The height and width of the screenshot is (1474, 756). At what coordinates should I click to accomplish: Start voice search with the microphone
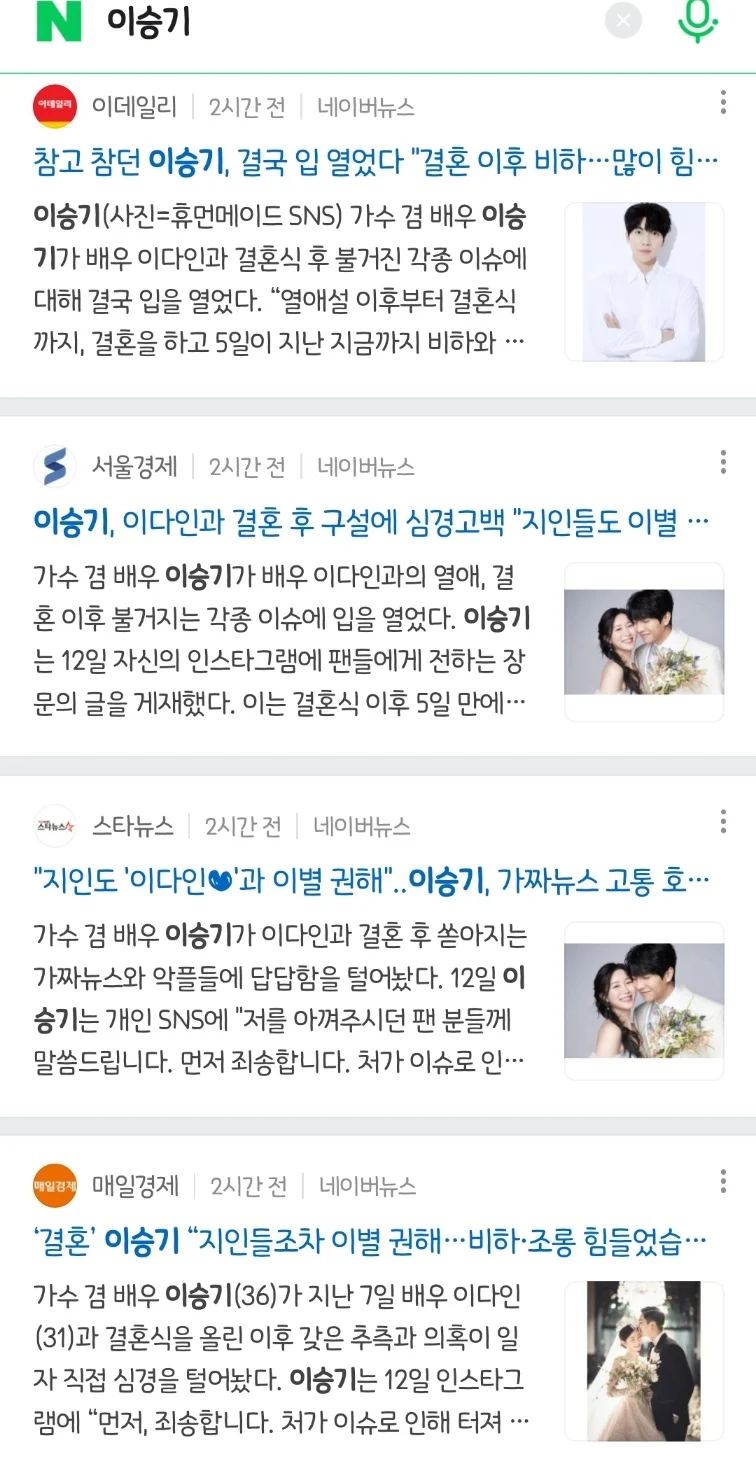pyautogui.click(x=698, y=21)
